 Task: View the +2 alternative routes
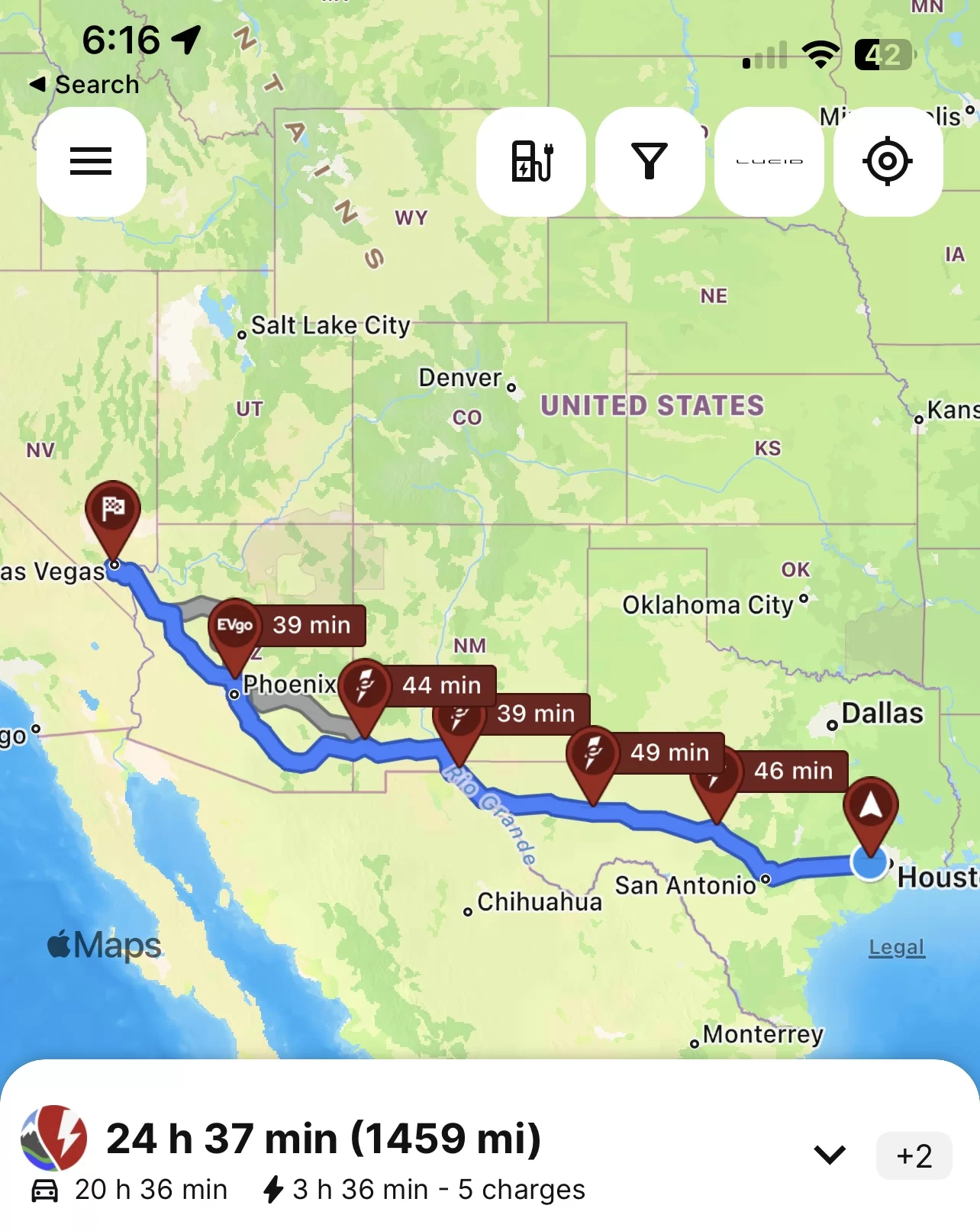tap(914, 1155)
